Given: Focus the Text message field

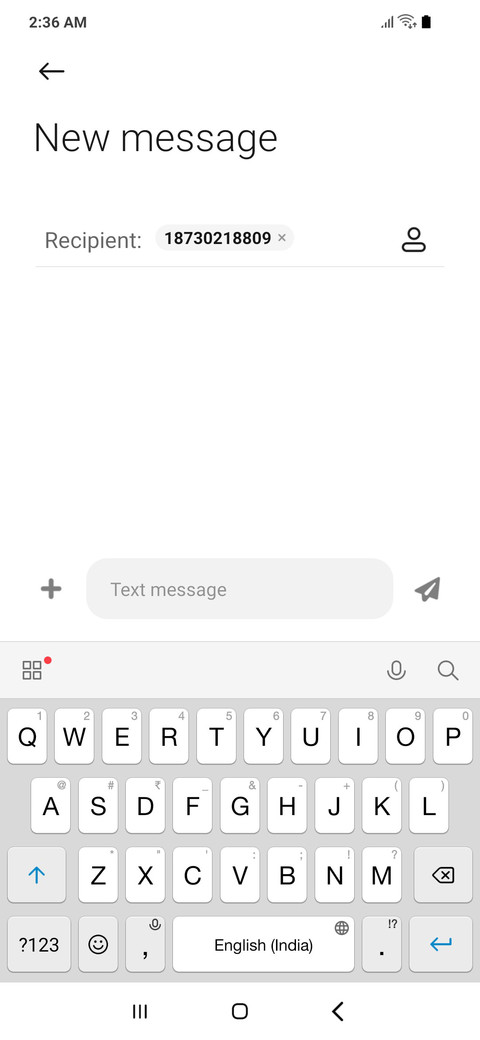Looking at the screenshot, I should [x=239, y=589].
